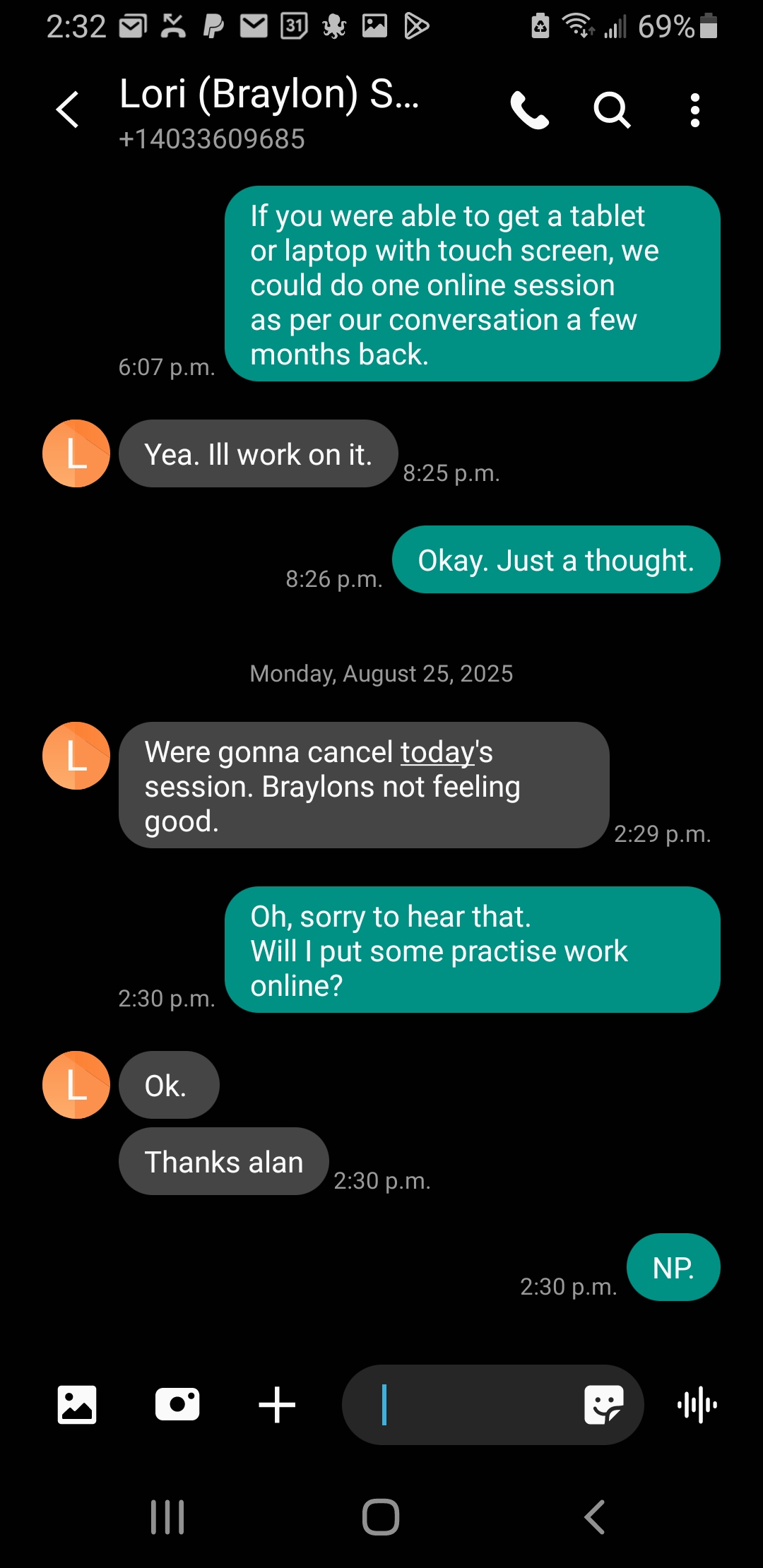The width and height of the screenshot is (763, 1568).
Task: Tap the system home button
Action: [381, 1516]
